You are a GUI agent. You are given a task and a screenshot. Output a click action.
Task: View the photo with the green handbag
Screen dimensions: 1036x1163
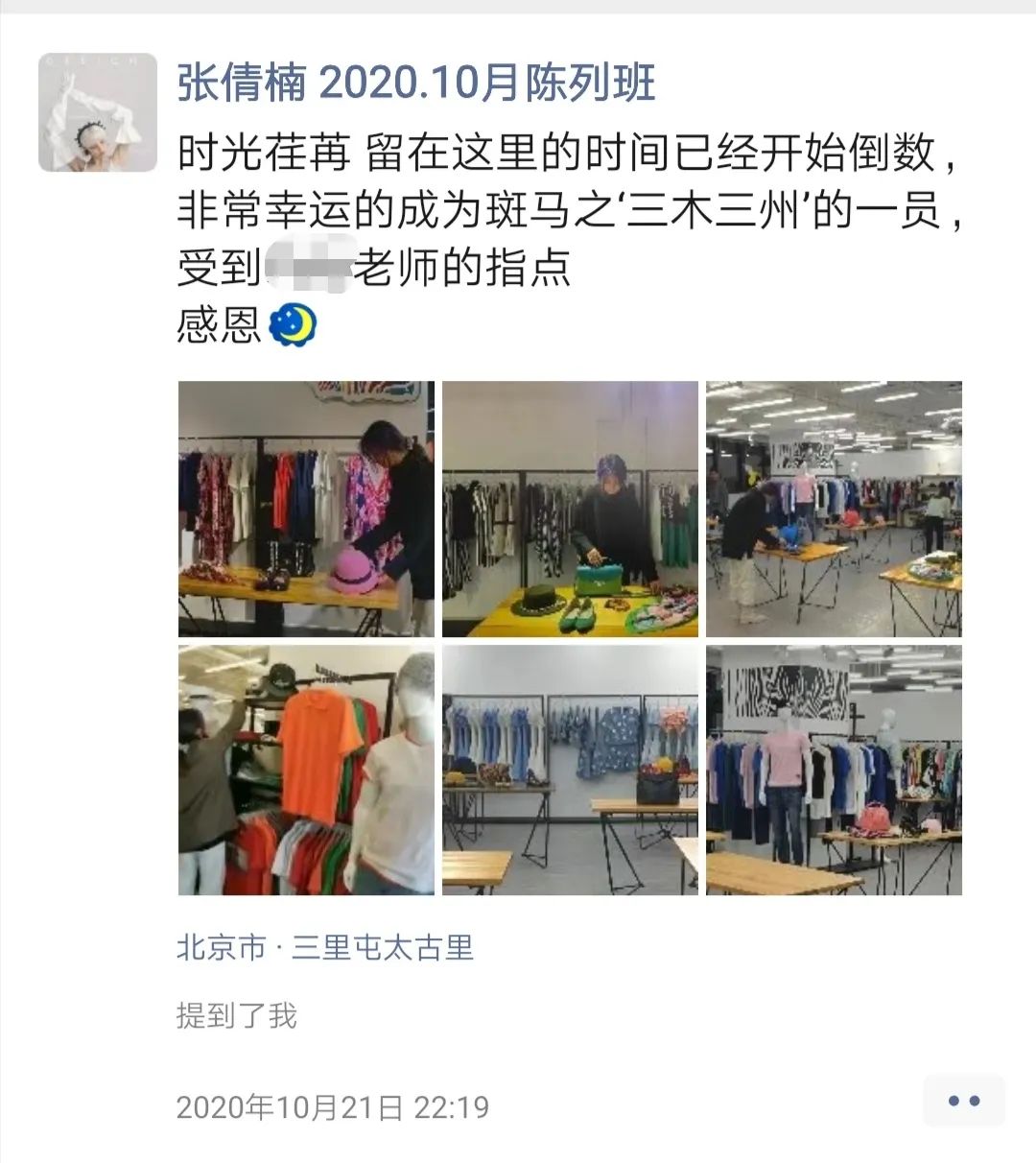(570, 509)
